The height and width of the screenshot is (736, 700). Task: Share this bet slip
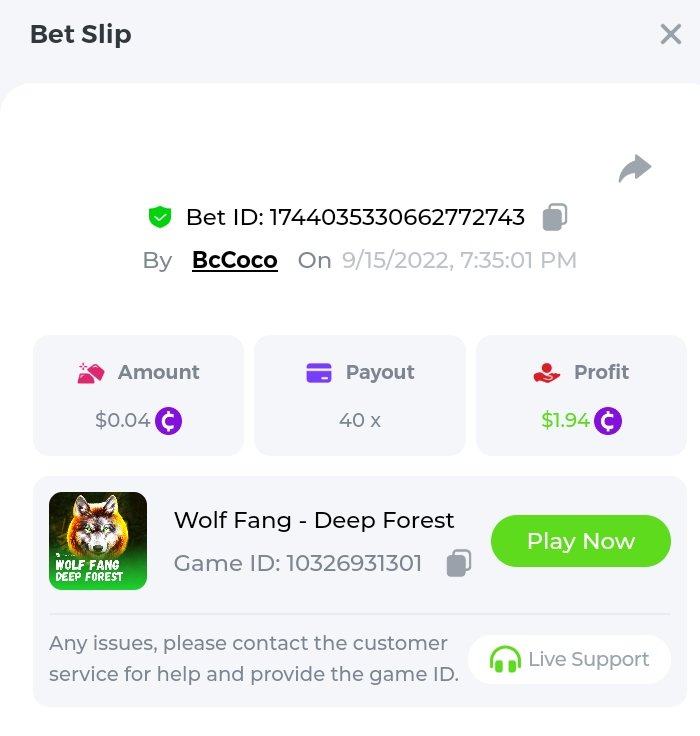point(634,169)
